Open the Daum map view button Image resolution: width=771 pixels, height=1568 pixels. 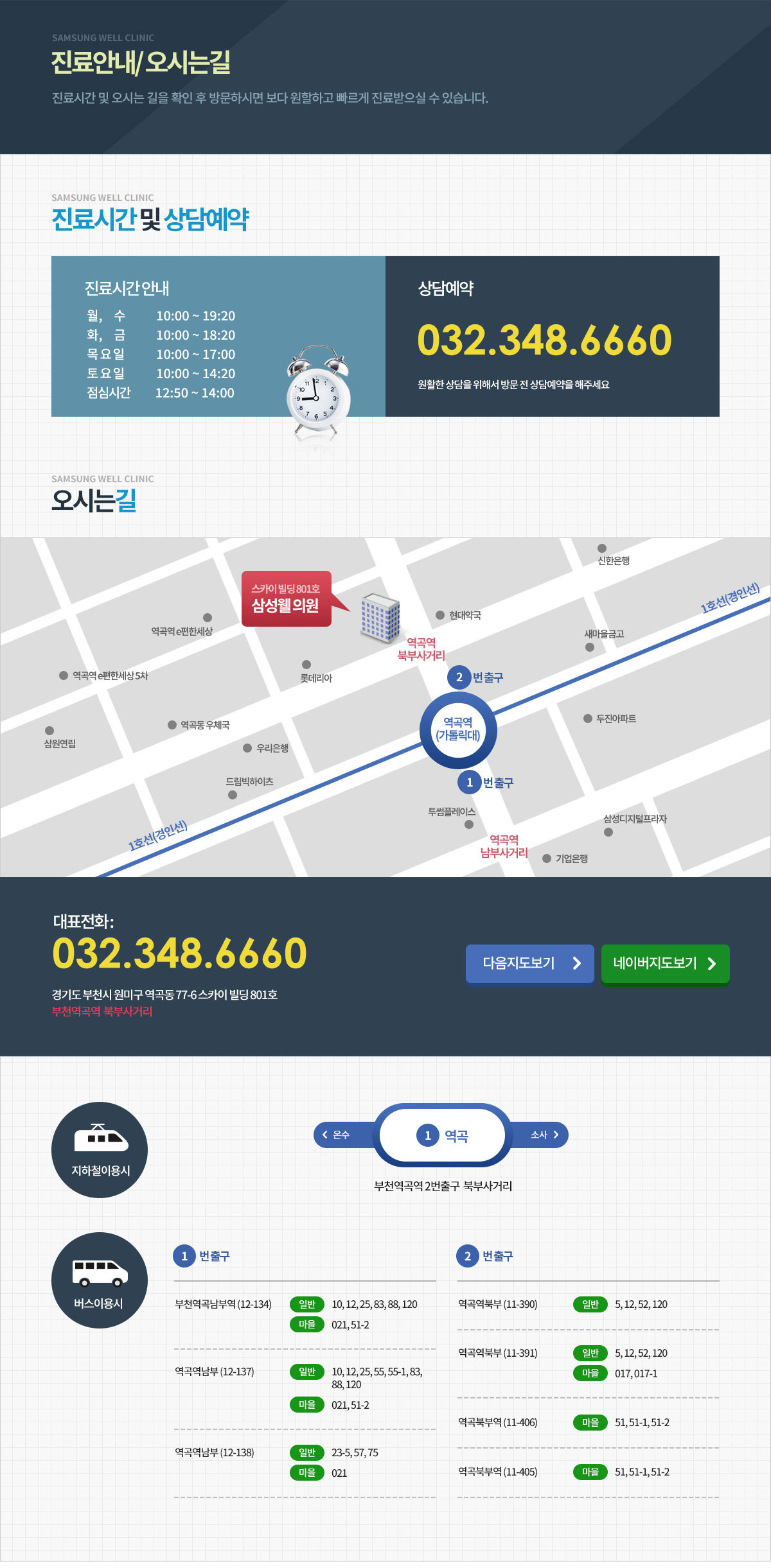coord(529,963)
